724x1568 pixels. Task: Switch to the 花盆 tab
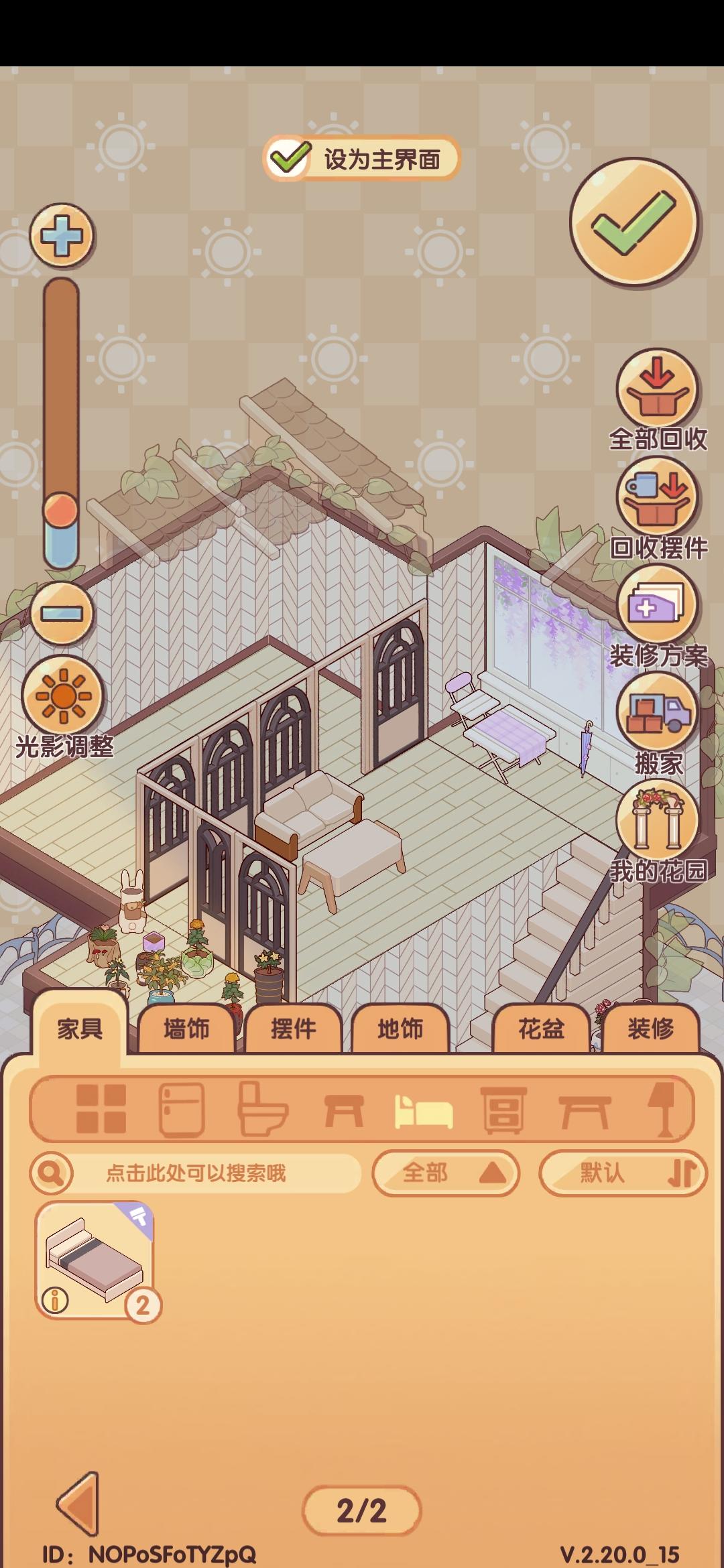point(541,1029)
